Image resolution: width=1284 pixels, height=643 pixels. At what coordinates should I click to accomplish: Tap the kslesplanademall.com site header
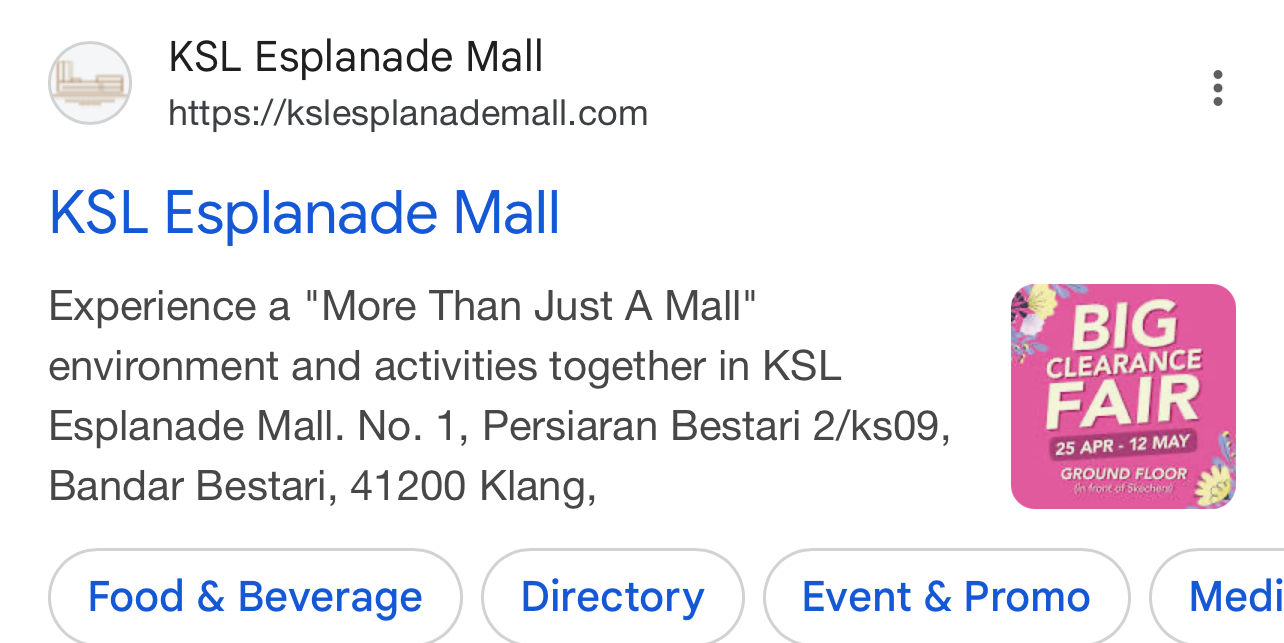coord(407,113)
